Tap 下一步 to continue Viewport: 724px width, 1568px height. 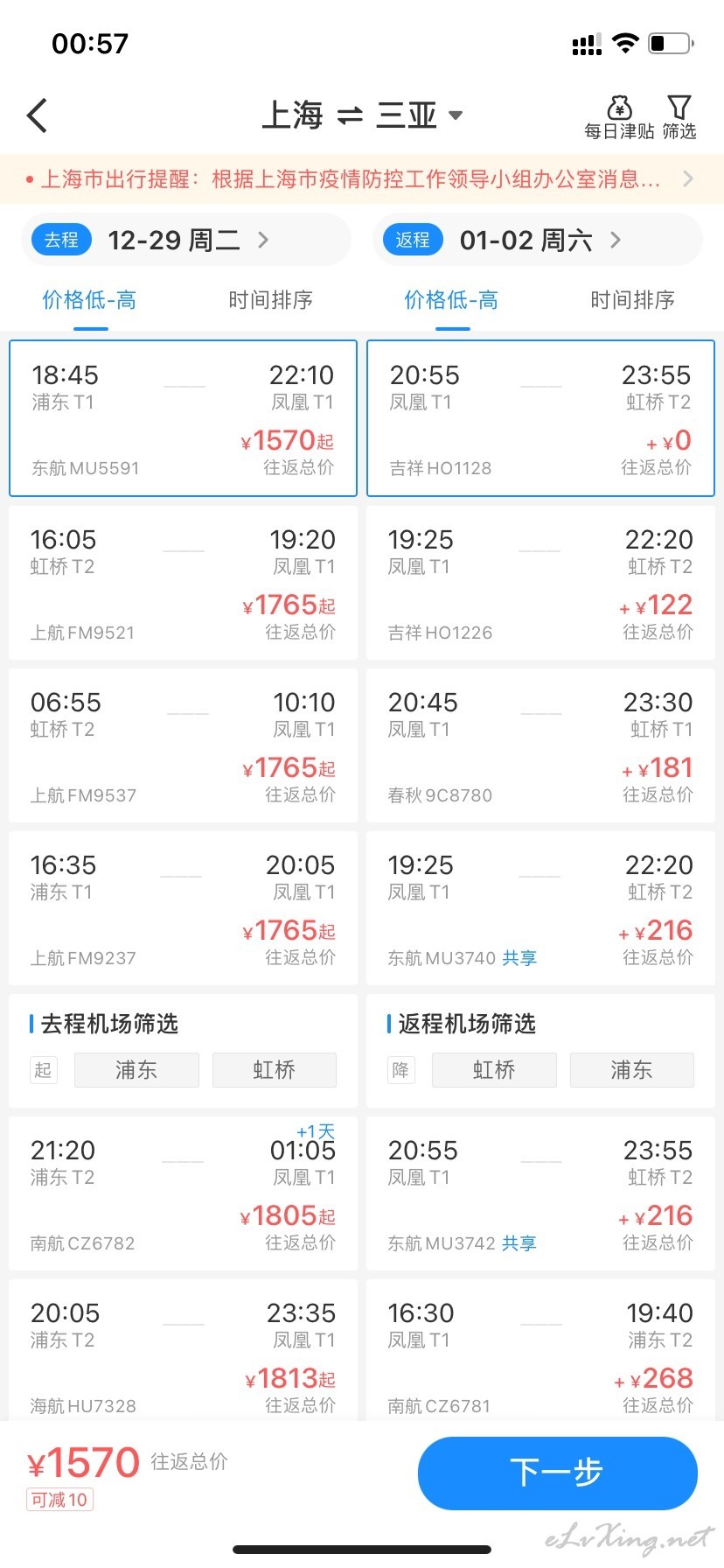click(558, 1473)
